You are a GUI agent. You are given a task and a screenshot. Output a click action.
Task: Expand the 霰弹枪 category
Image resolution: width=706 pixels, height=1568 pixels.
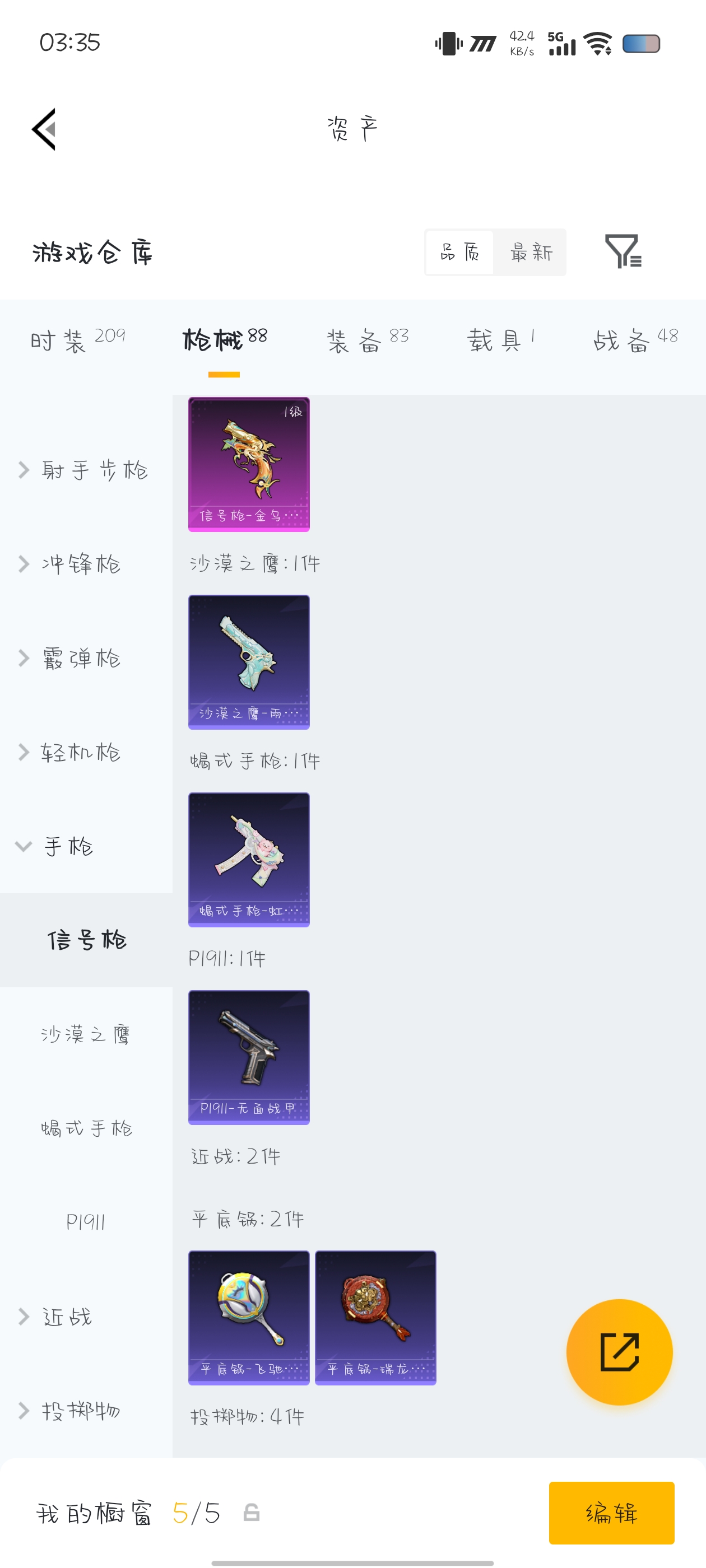79,658
